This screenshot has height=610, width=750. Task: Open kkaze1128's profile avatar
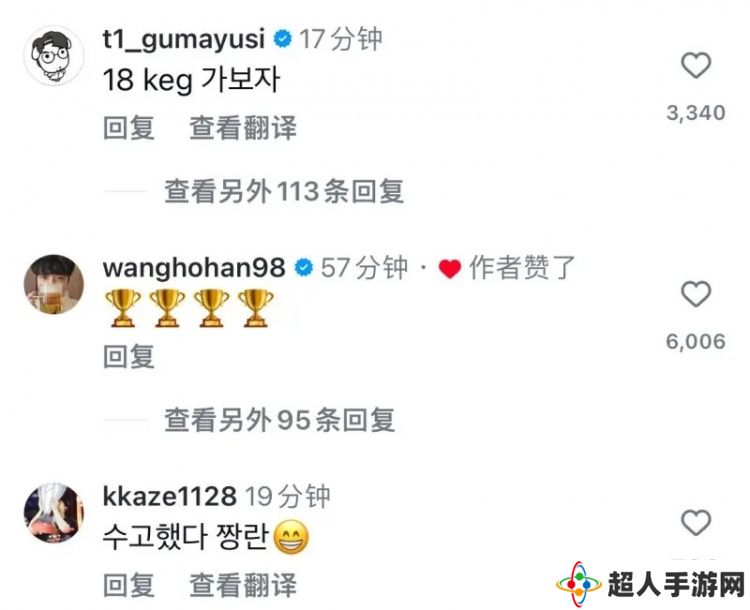pos(53,512)
